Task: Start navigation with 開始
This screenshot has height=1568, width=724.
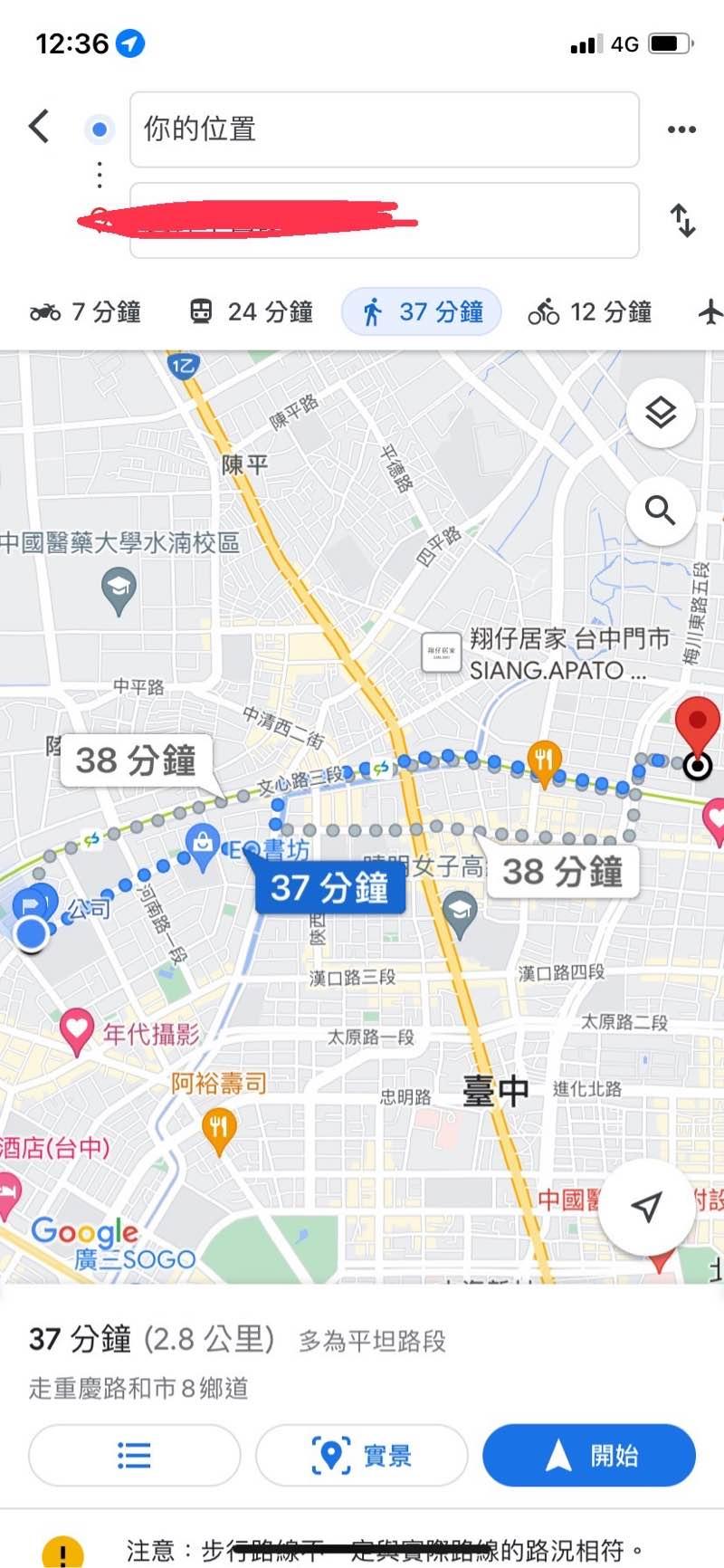Action: coord(589,1456)
